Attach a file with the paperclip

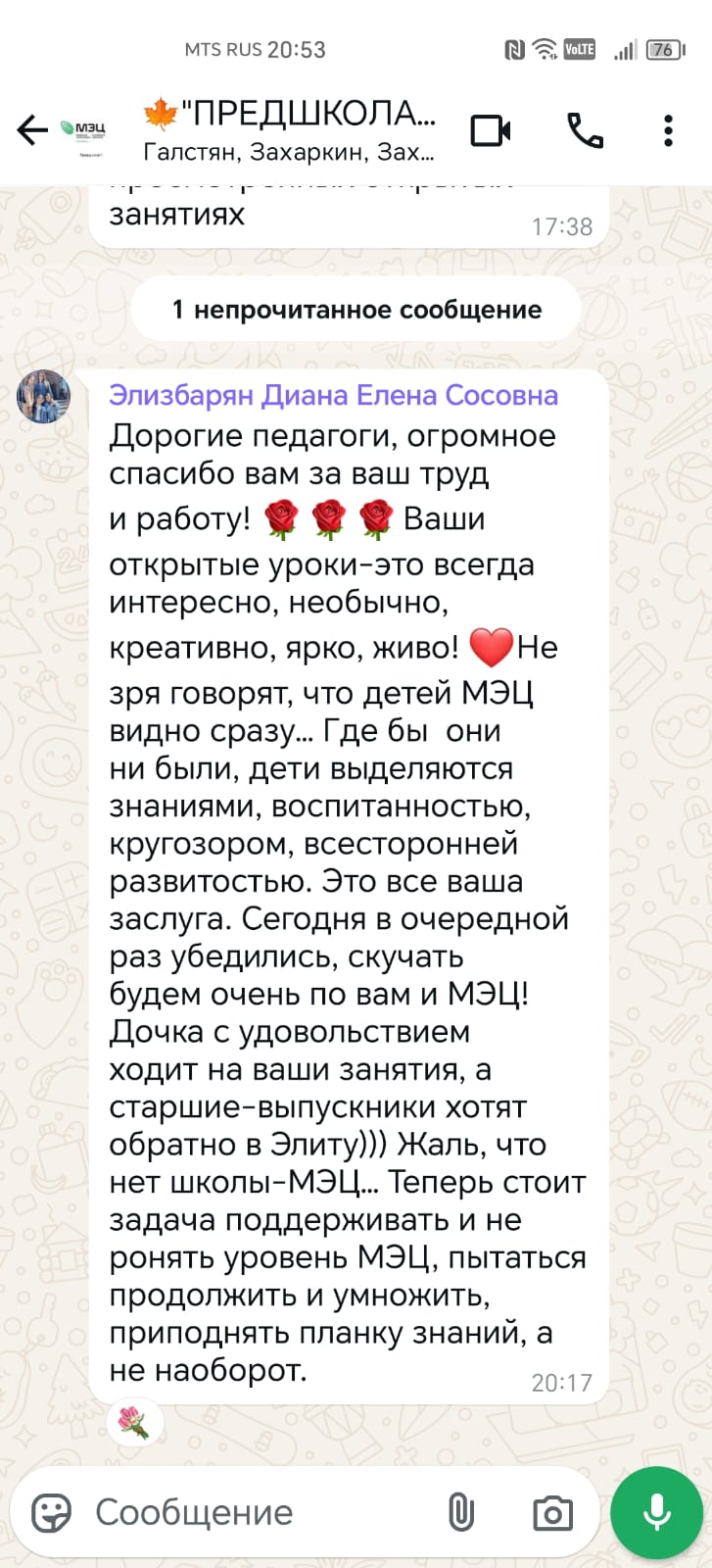coord(460,1512)
